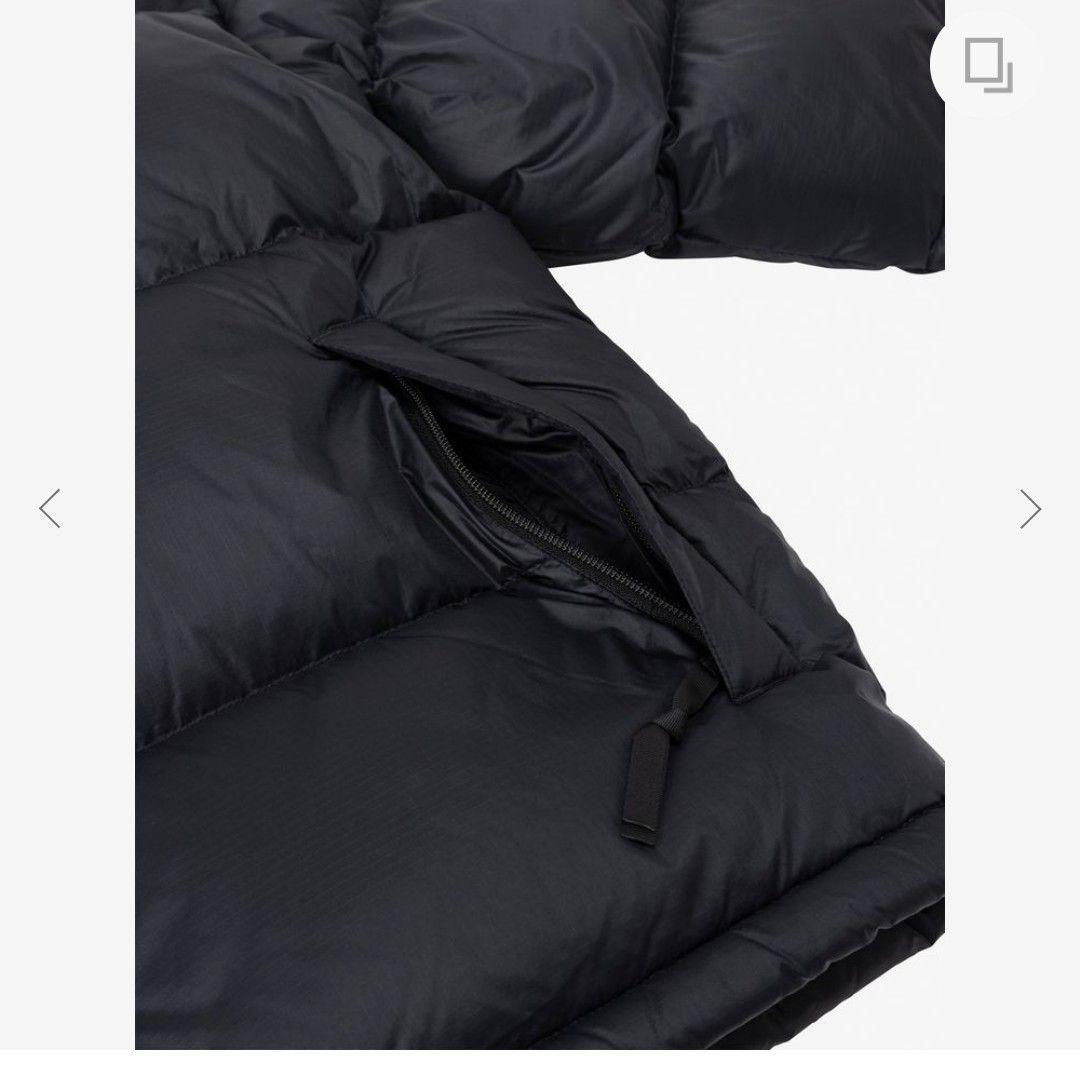Image resolution: width=1080 pixels, height=1065 pixels.
Task: Go to the next product image
Action: tap(1030, 509)
